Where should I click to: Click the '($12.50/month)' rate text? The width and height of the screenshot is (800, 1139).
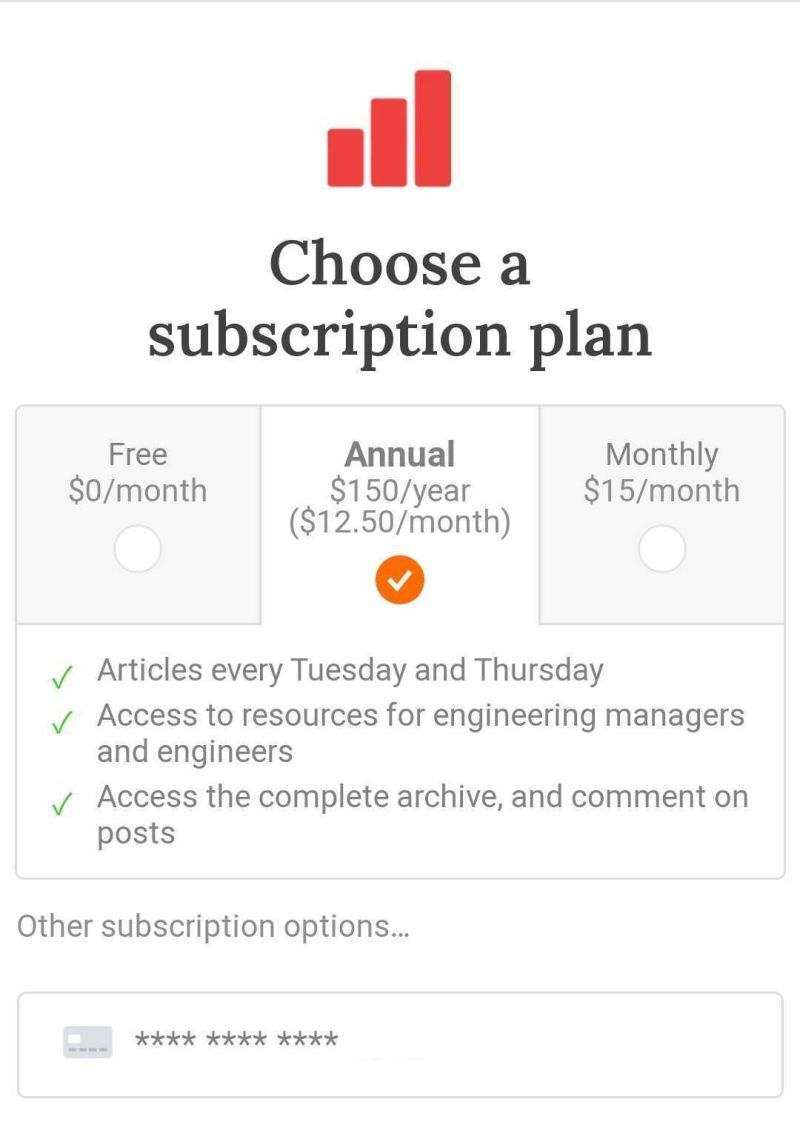[x=399, y=521]
